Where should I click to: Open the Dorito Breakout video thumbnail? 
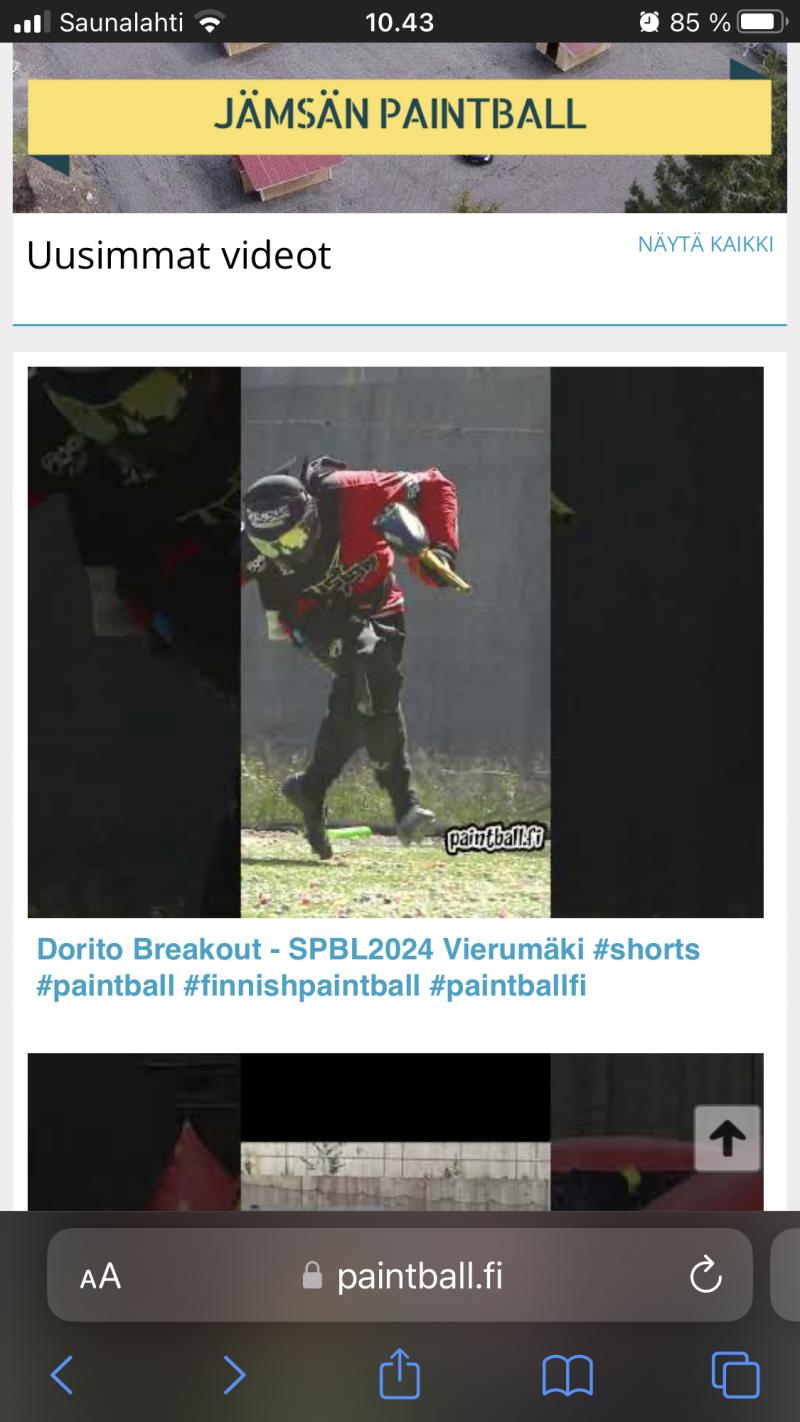point(395,642)
